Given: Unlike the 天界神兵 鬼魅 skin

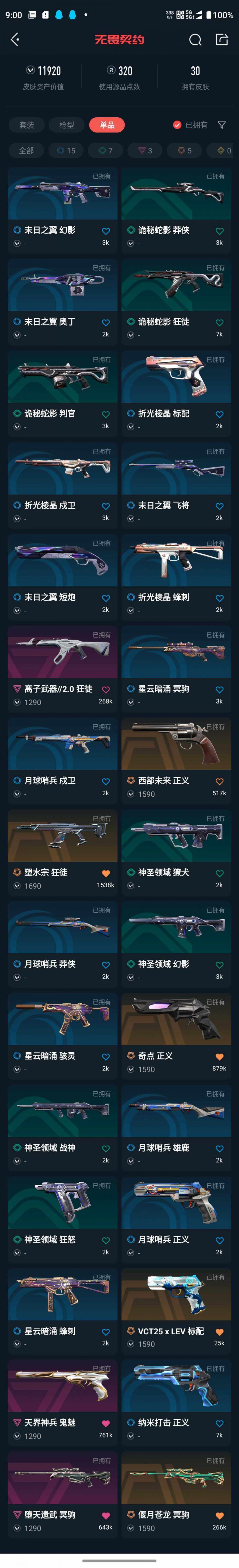Looking at the screenshot, I should click(106, 1423).
